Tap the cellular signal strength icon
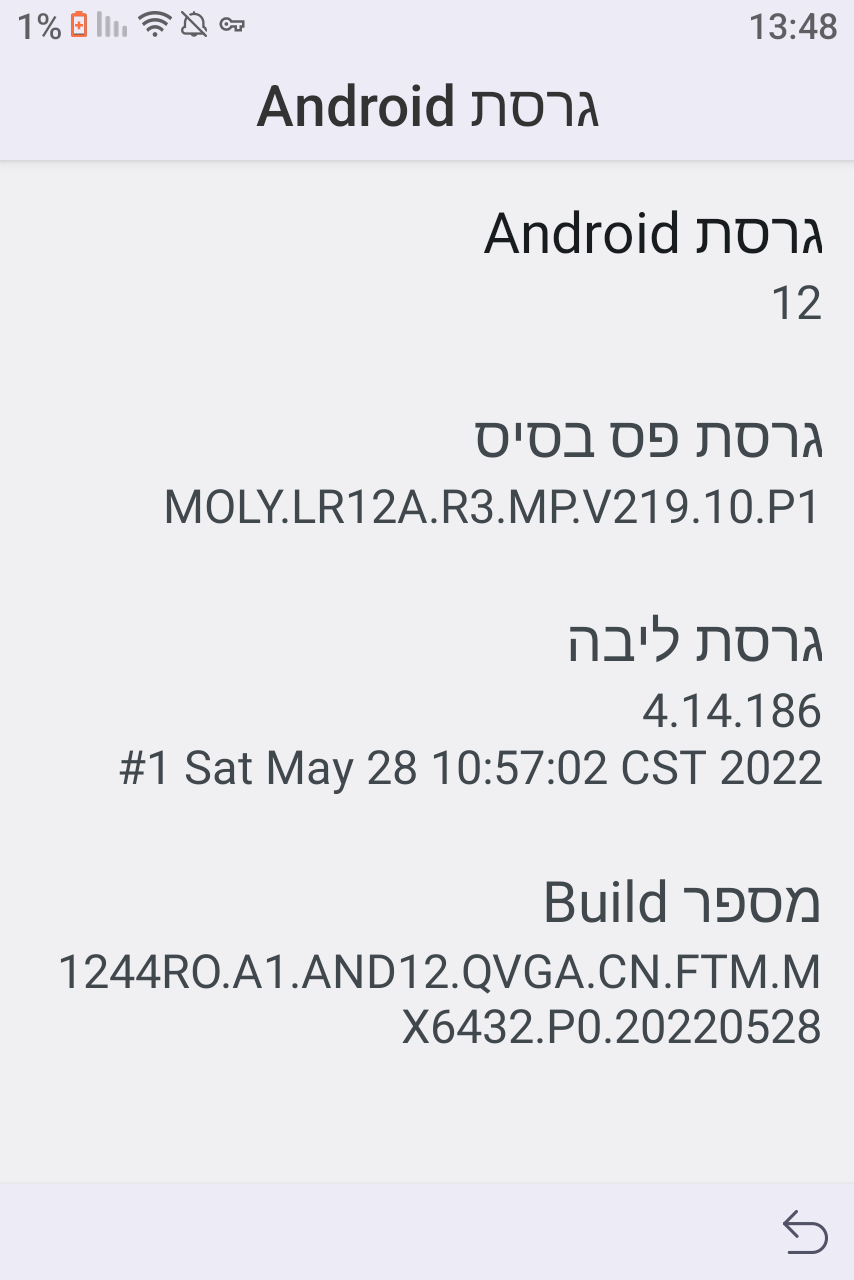The image size is (854, 1280). tap(112, 27)
